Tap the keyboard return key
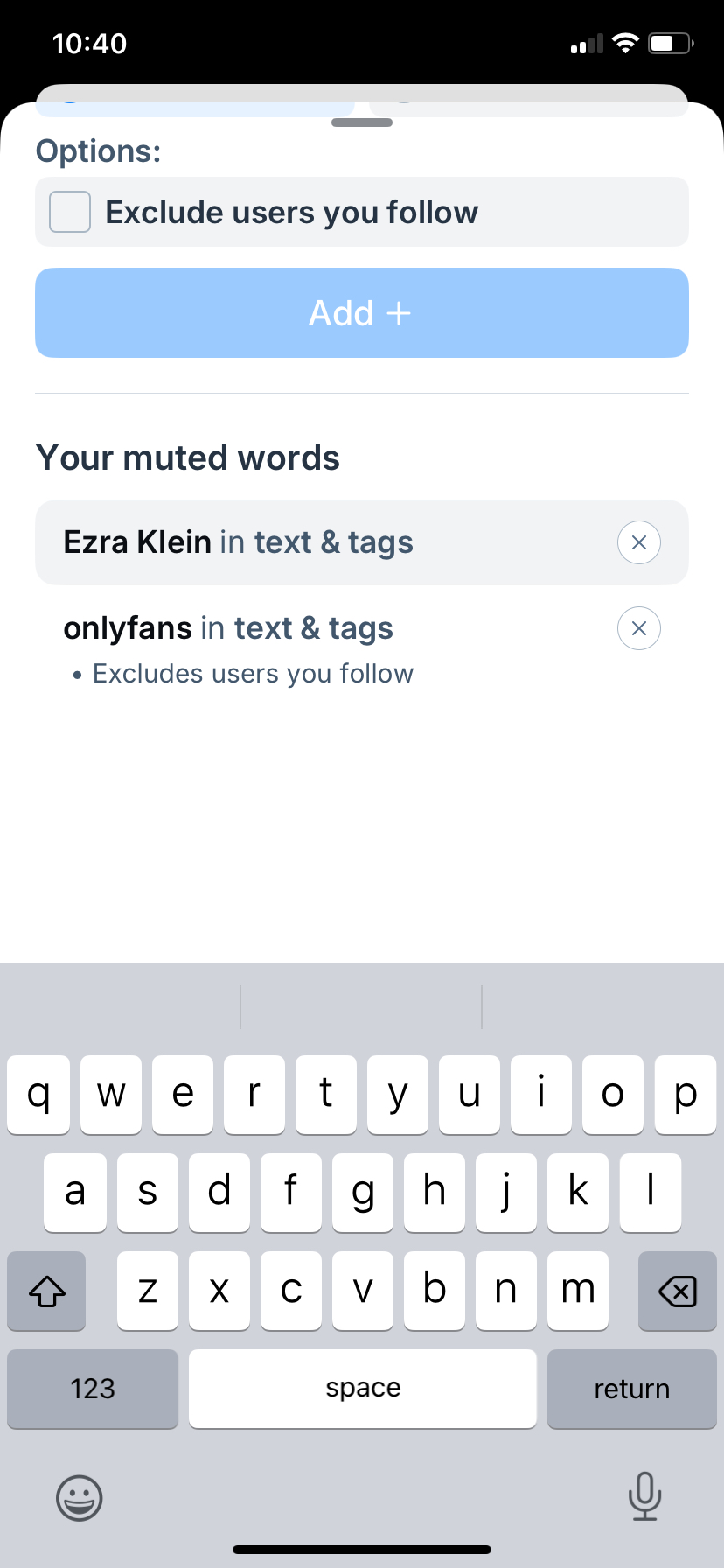This screenshot has width=724, height=1568. pyautogui.click(x=631, y=1389)
